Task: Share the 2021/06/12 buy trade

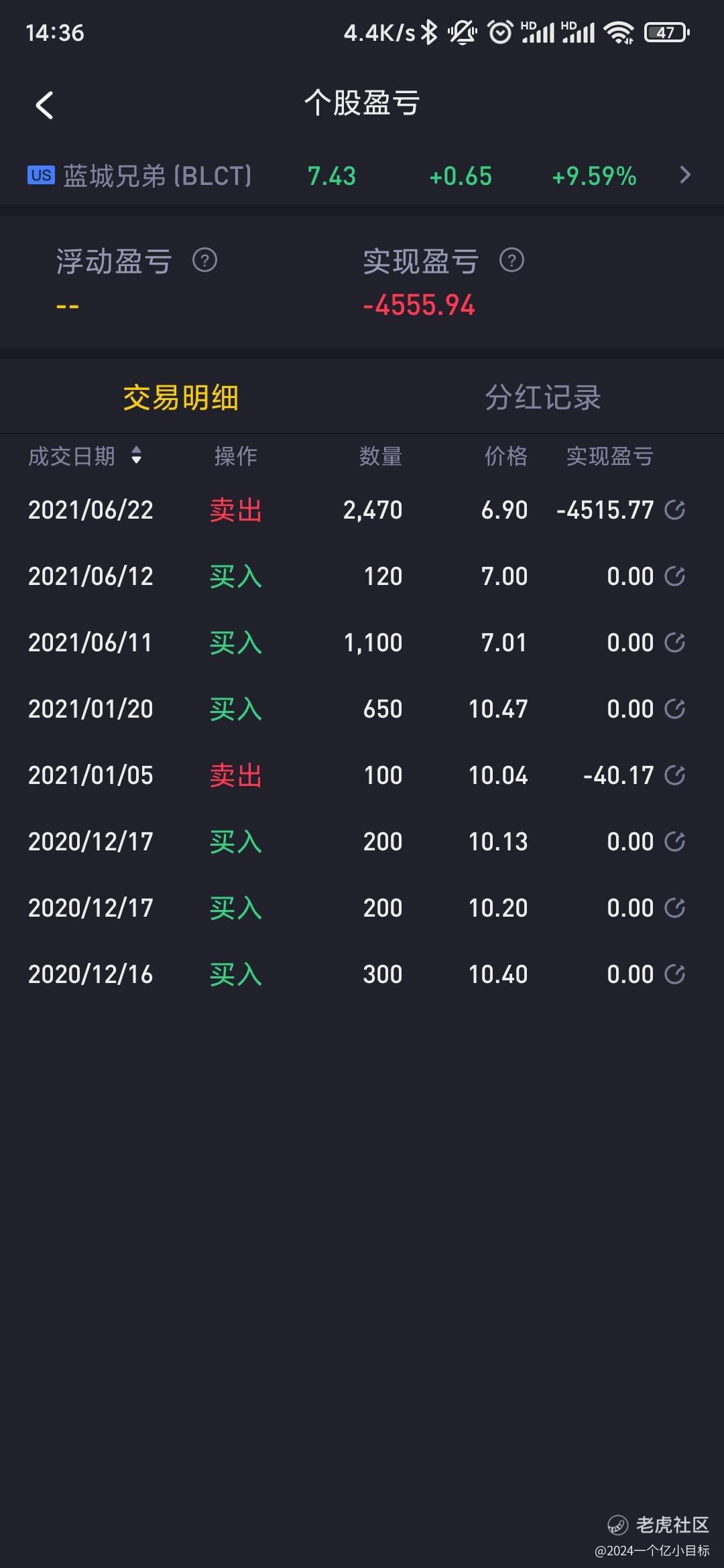Action: [674, 576]
